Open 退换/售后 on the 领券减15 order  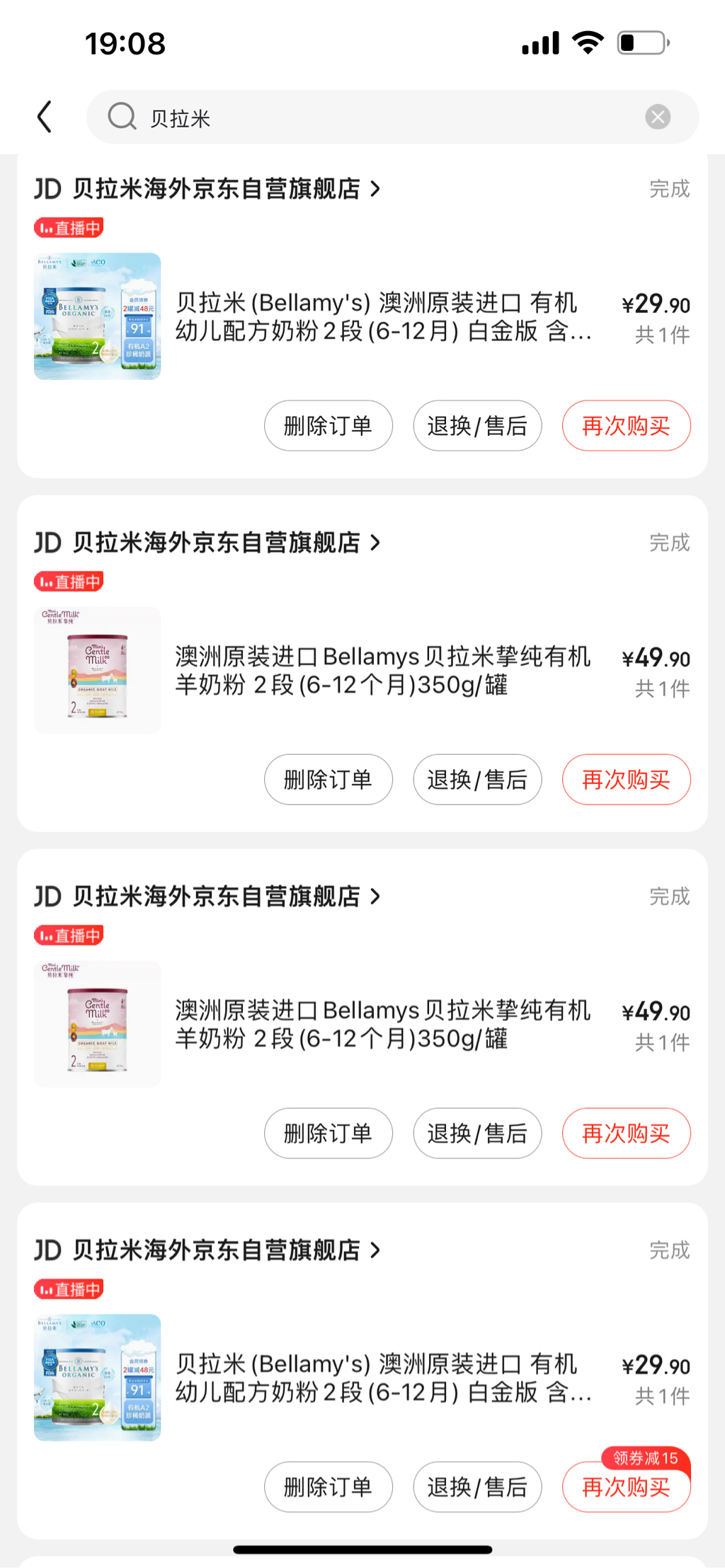point(477,1487)
